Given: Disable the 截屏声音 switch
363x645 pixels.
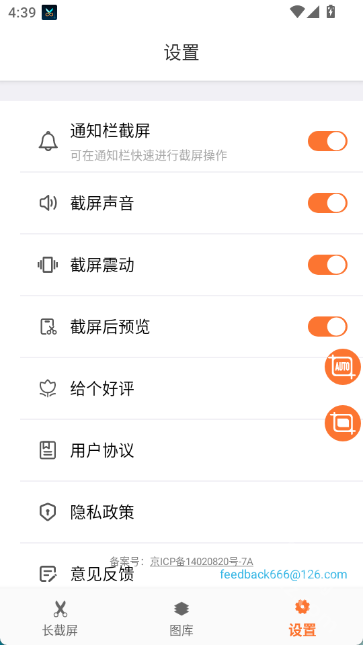Looking at the screenshot, I should (x=328, y=203).
